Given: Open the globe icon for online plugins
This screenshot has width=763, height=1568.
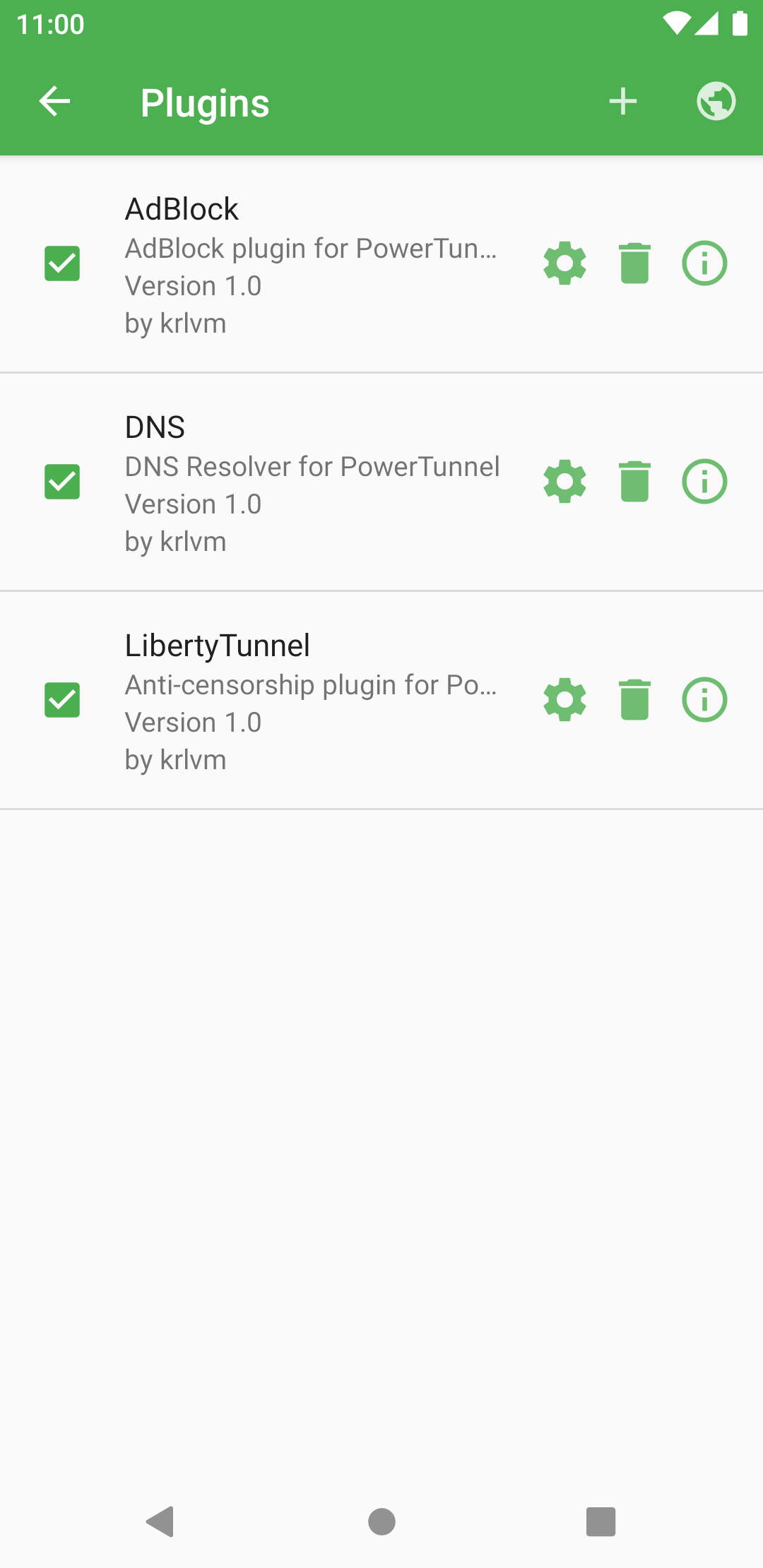Looking at the screenshot, I should tap(716, 102).
